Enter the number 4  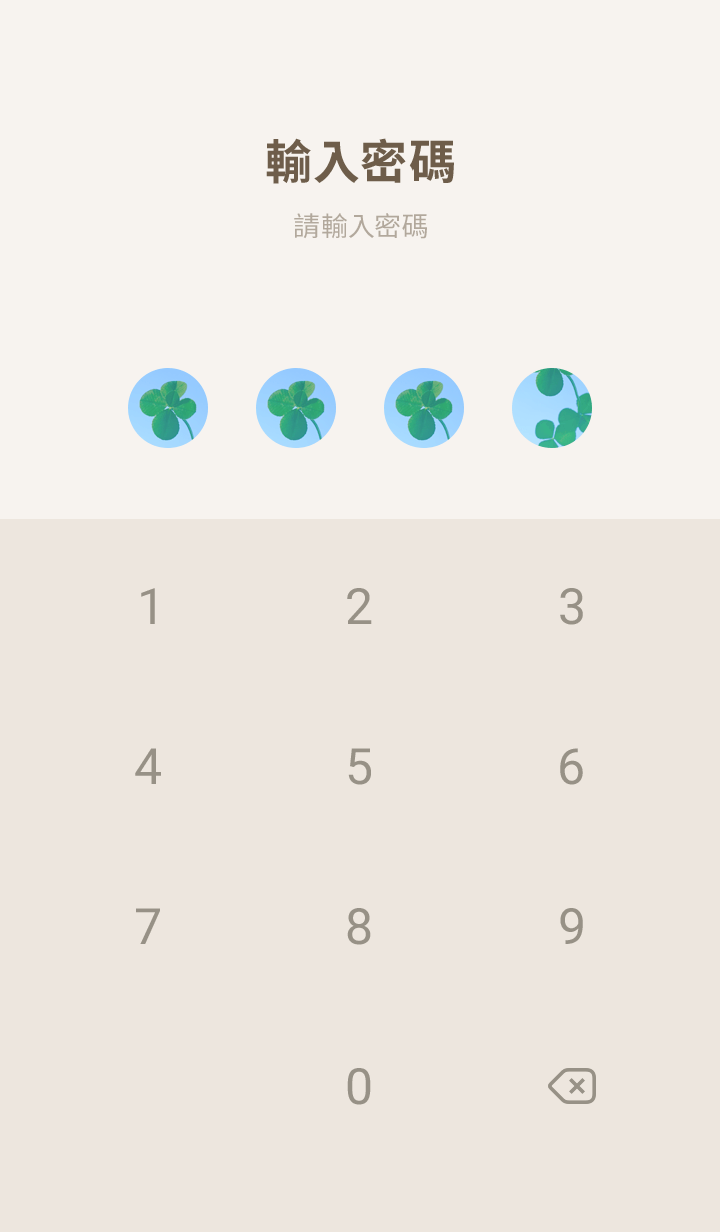pos(148,767)
